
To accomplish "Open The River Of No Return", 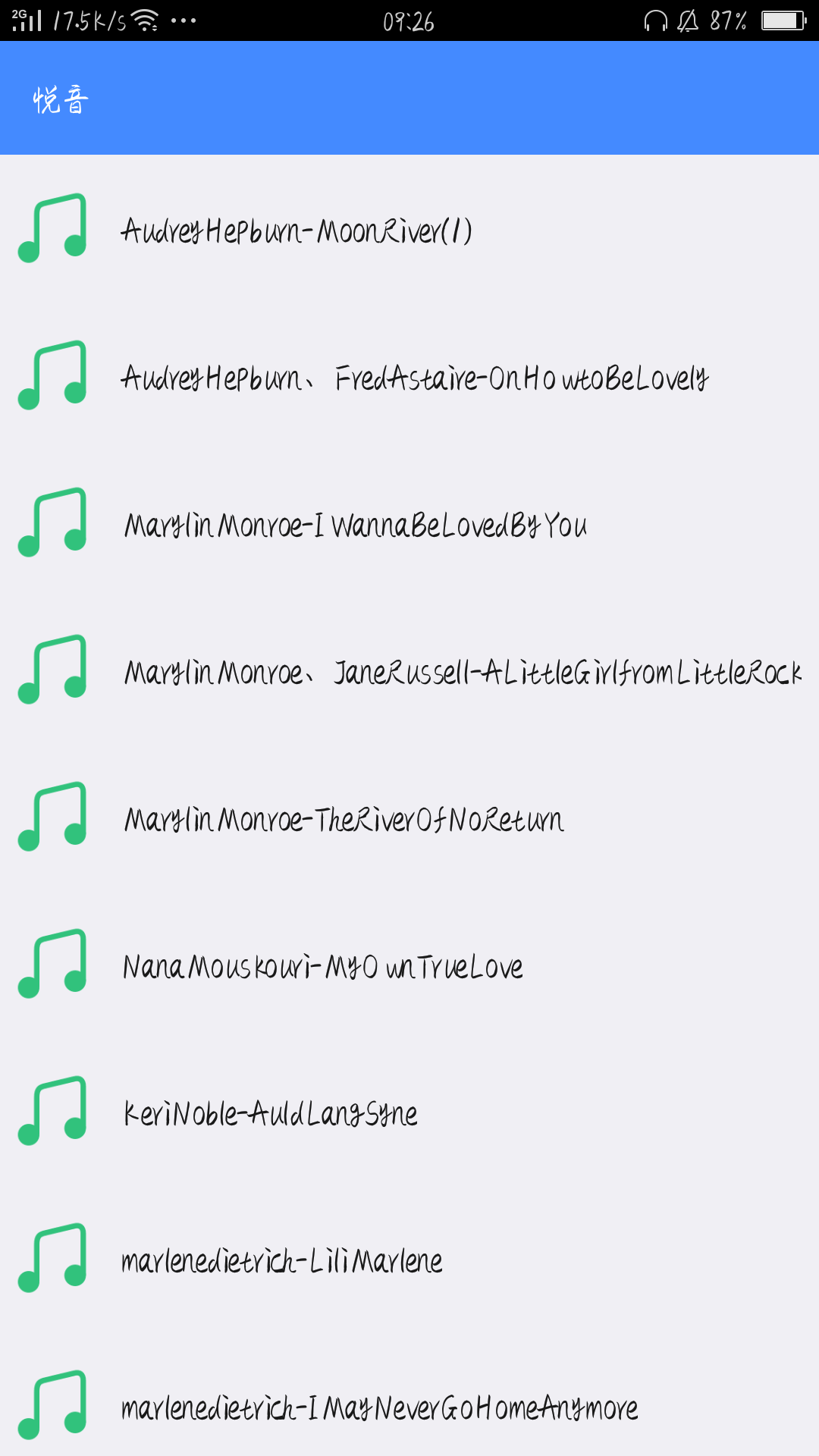I will pos(409,817).
